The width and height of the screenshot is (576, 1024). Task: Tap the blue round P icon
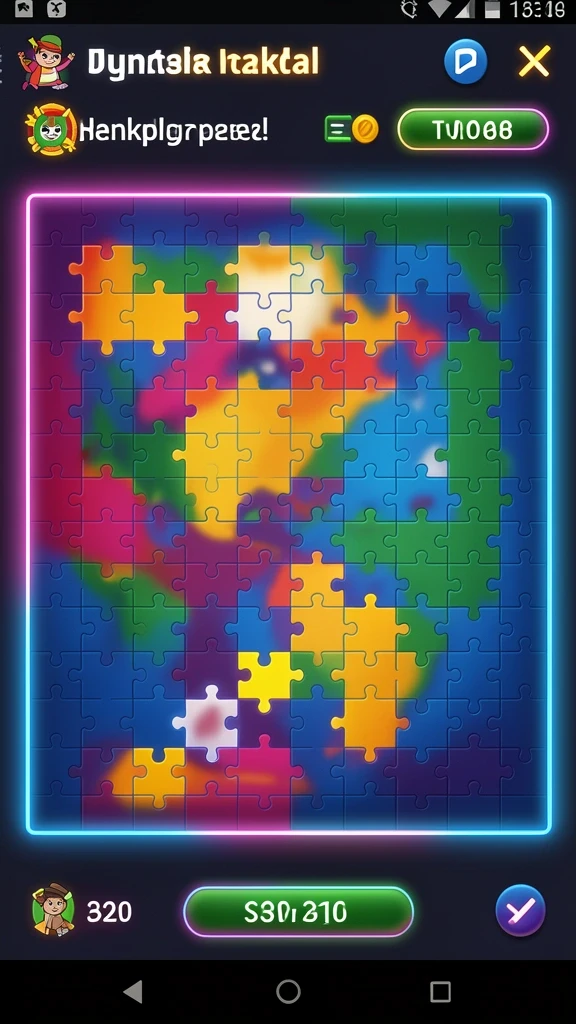click(x=466, y=61)
